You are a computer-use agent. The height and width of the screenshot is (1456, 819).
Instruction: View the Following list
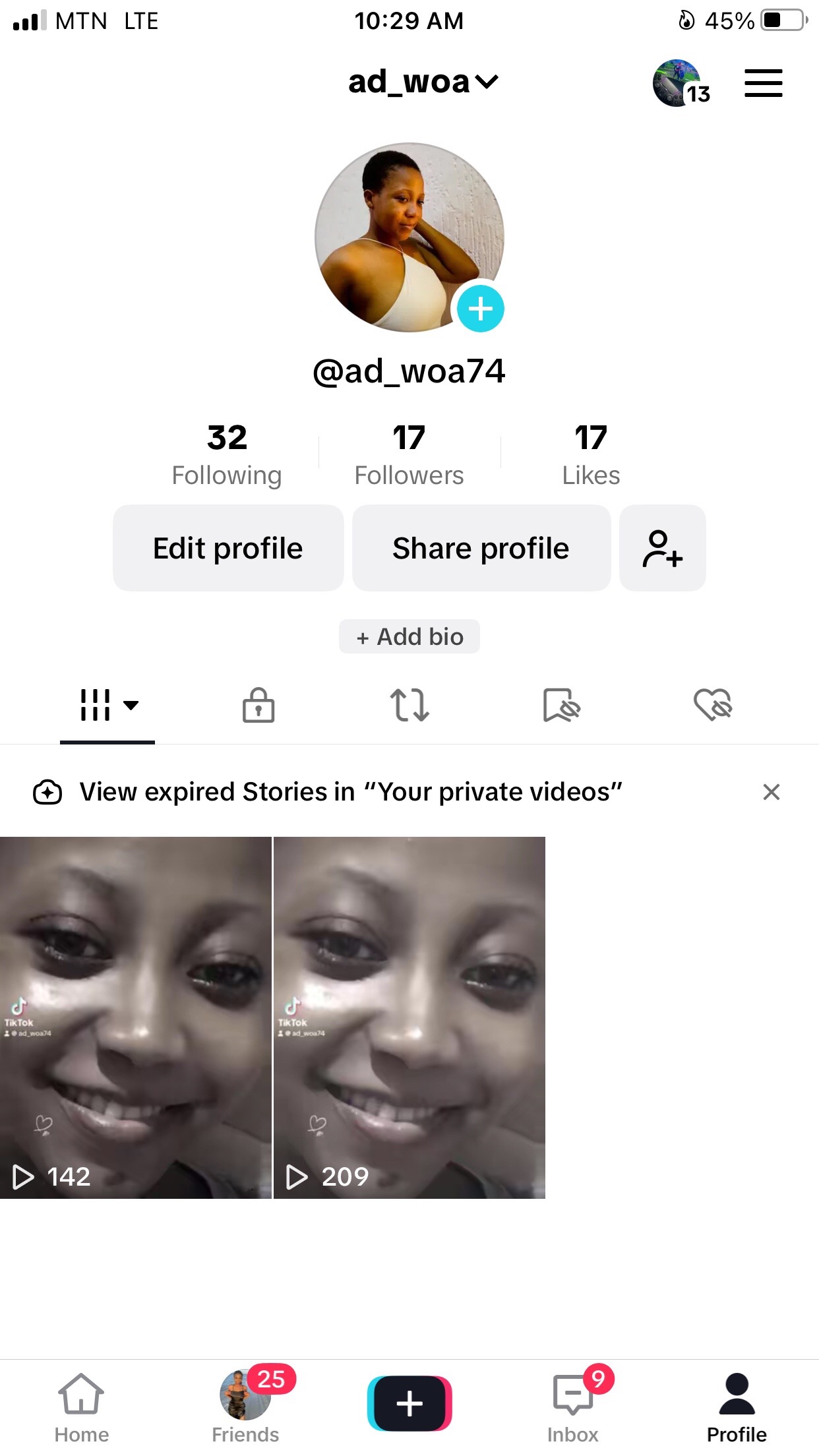point(227,455)
